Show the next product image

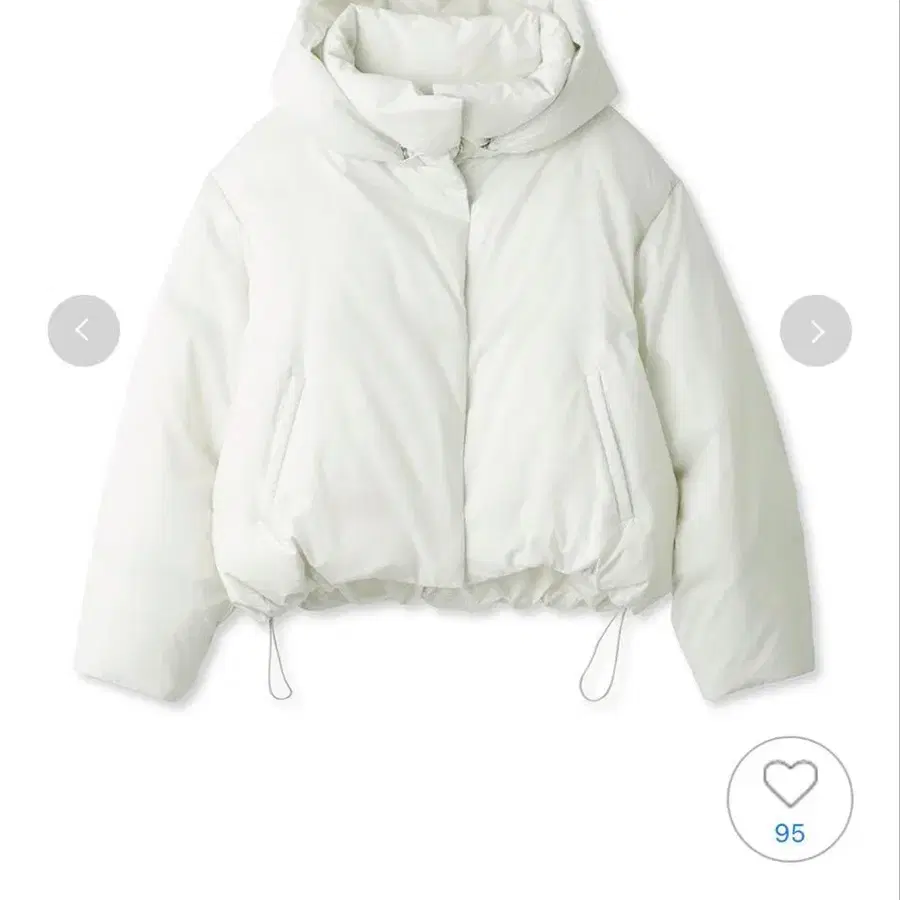pyautogui.click(x=815, y=331)
